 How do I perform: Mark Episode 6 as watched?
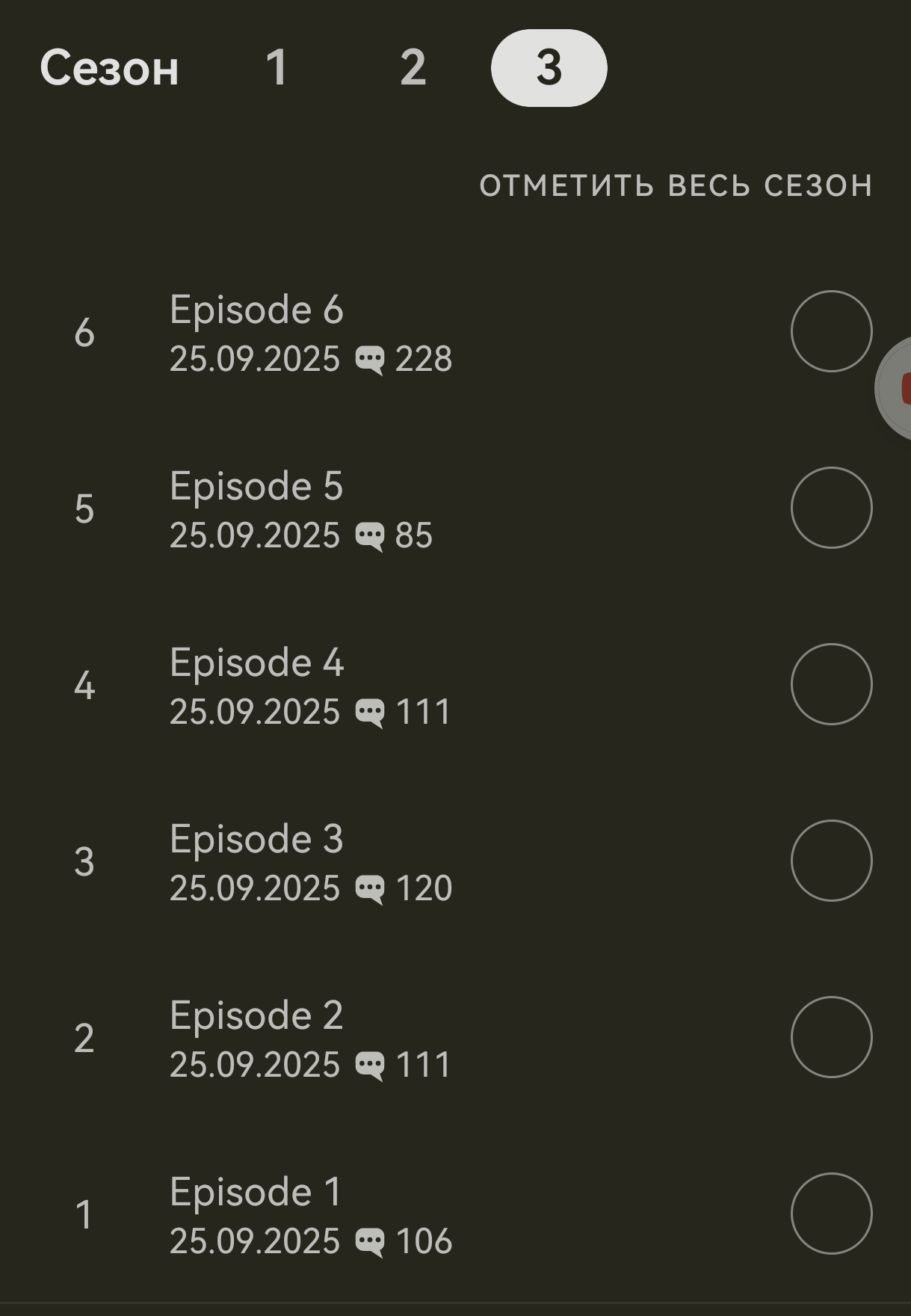point(831,331)
